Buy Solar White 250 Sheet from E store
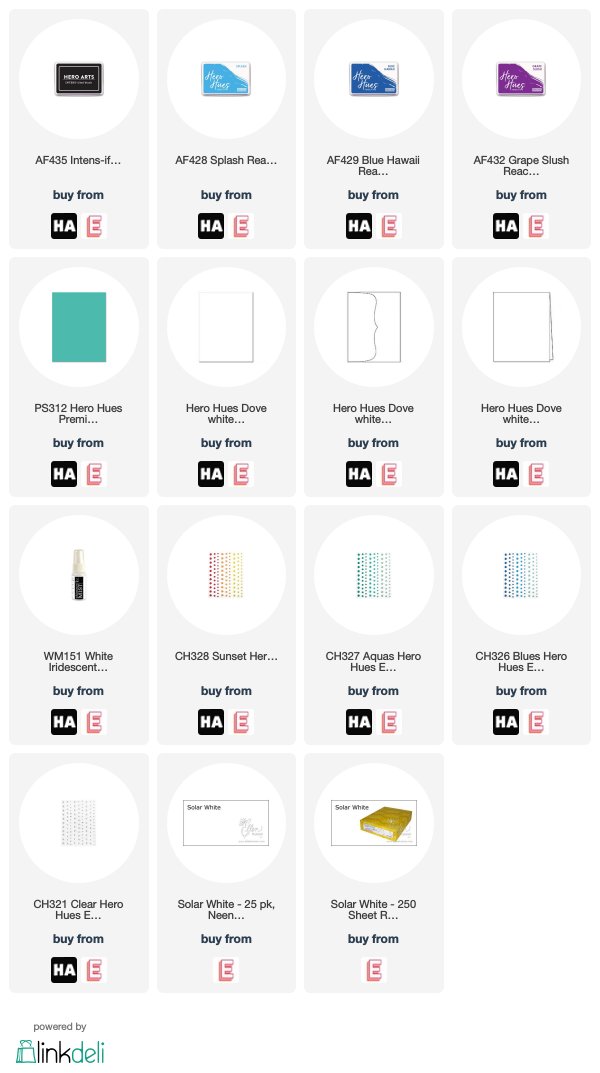Viewport: 600px width, 1073px height. coord(374,970)
